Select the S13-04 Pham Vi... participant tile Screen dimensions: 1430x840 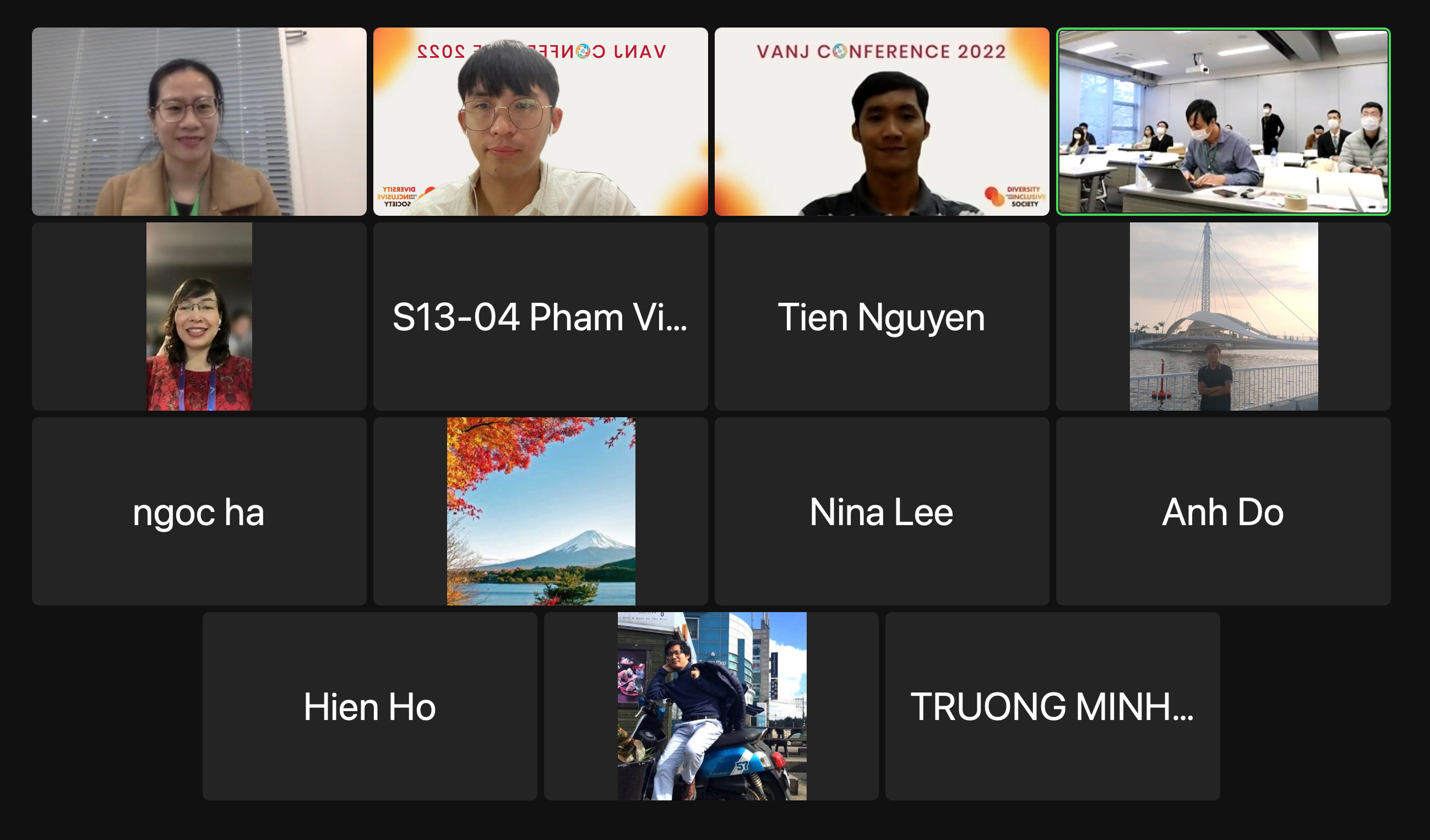coord(540,317)
